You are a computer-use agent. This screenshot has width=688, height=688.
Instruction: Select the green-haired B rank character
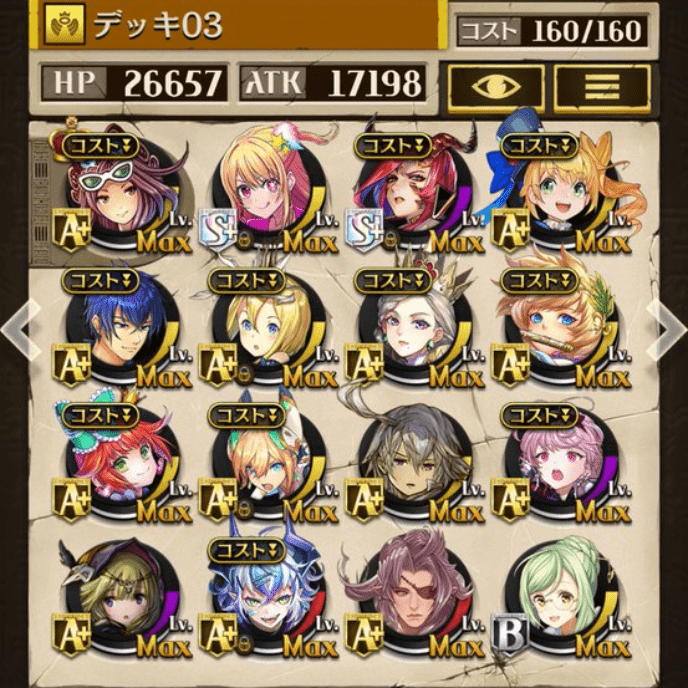pos(556,598)
